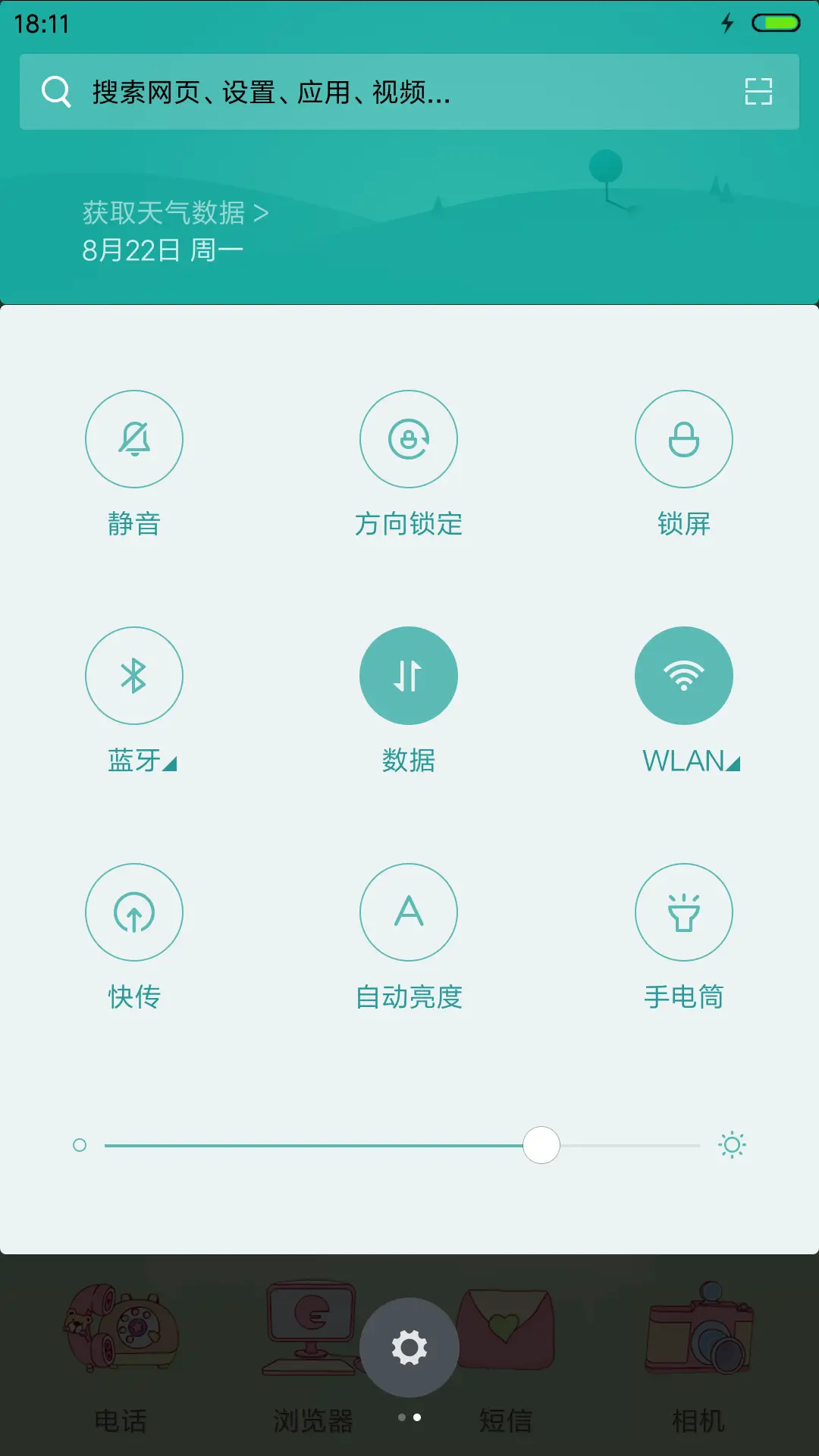Open the flashlight 手电筒 tool
The width and height of the screenshot is (819, 1456).
pyautogui.click(x=684, y=913)
